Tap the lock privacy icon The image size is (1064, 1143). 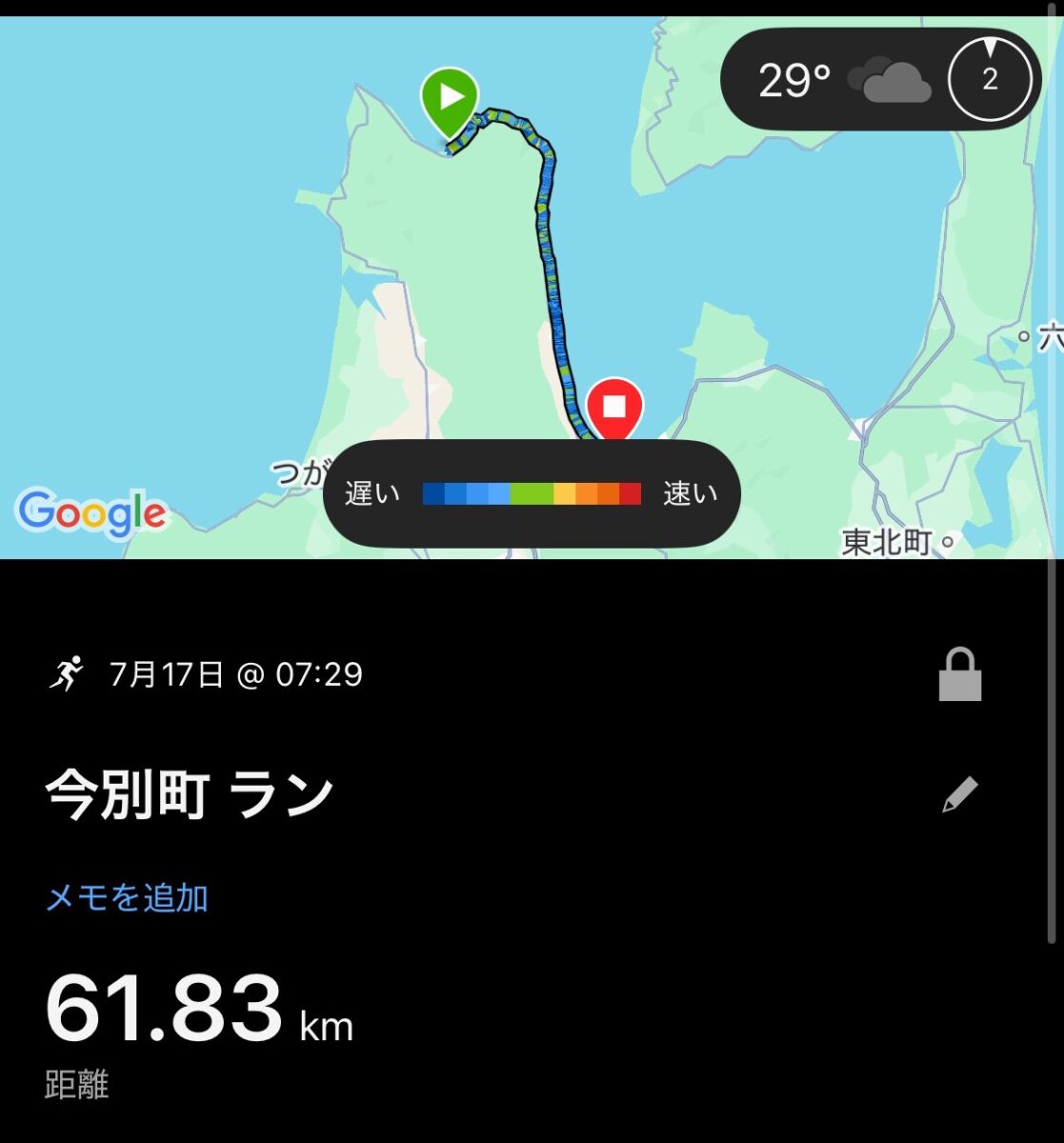click(x=959, y=675)
